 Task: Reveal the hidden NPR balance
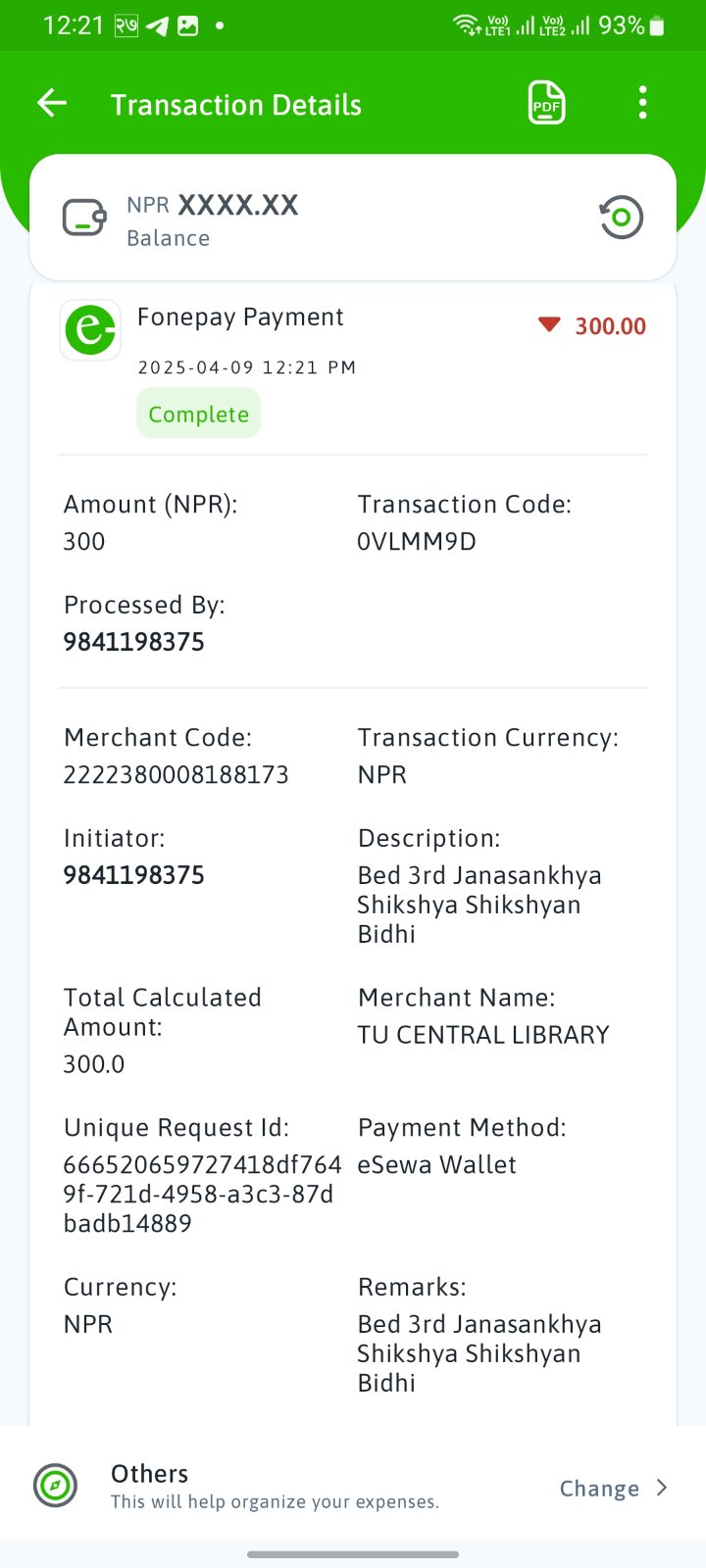point(621,218)
